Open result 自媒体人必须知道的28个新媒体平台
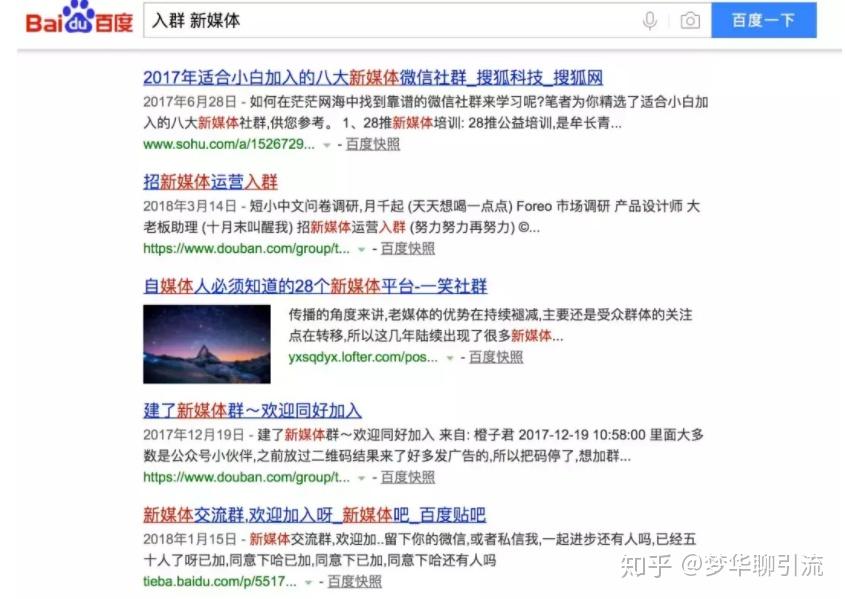The width and height of the screenshot is (845, 599). point(315,286)
